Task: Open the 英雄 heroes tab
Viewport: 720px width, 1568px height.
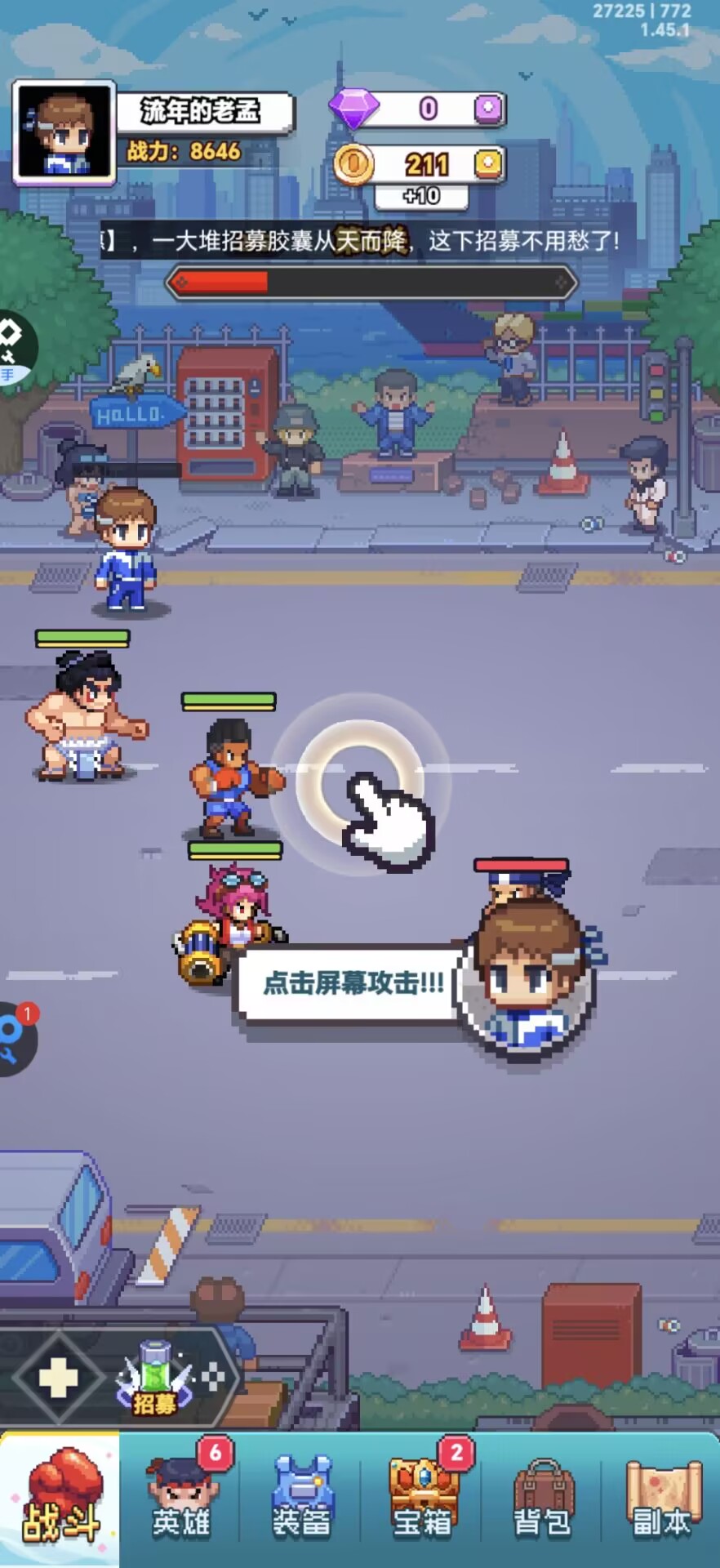Action: [x=180, y=1499]
